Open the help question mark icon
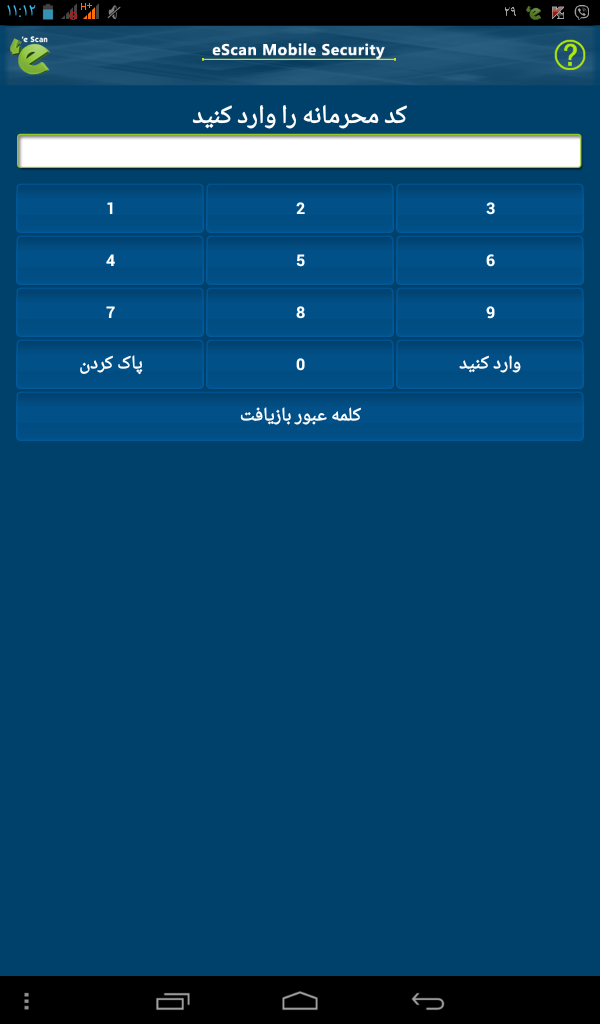This screenshot has width=600, height=1024. point(569,56)
